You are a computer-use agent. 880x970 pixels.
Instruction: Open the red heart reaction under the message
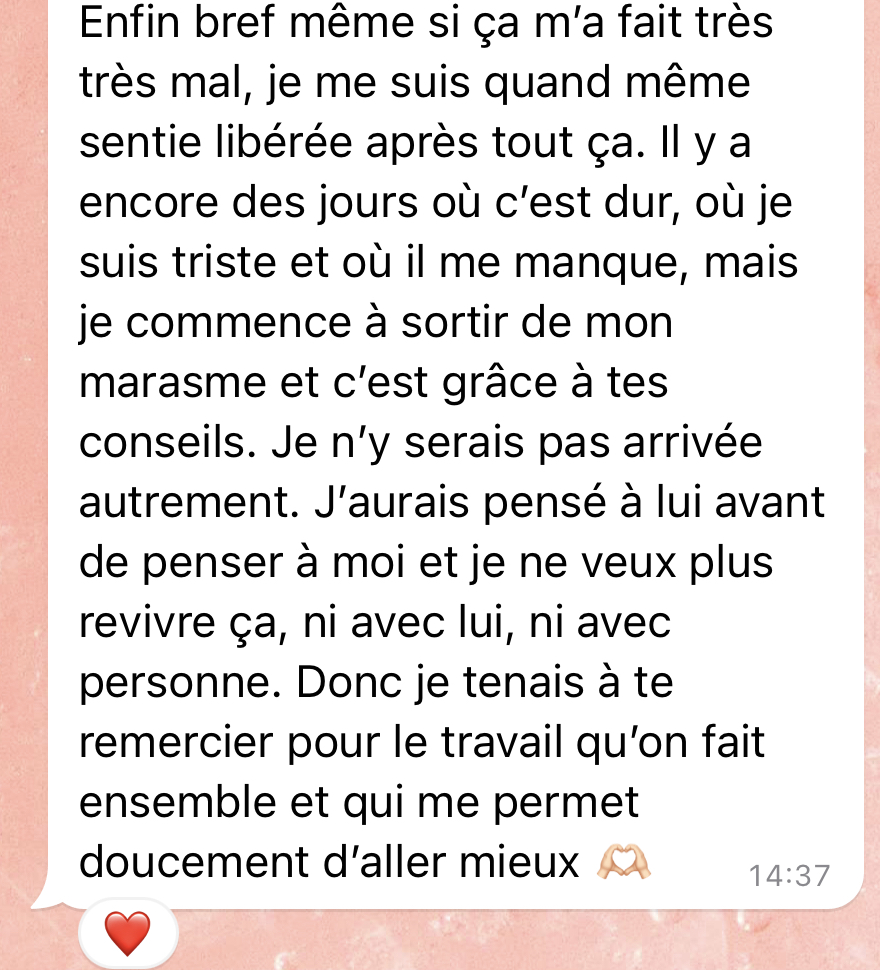pyautogui.click(x=127, y=934)
